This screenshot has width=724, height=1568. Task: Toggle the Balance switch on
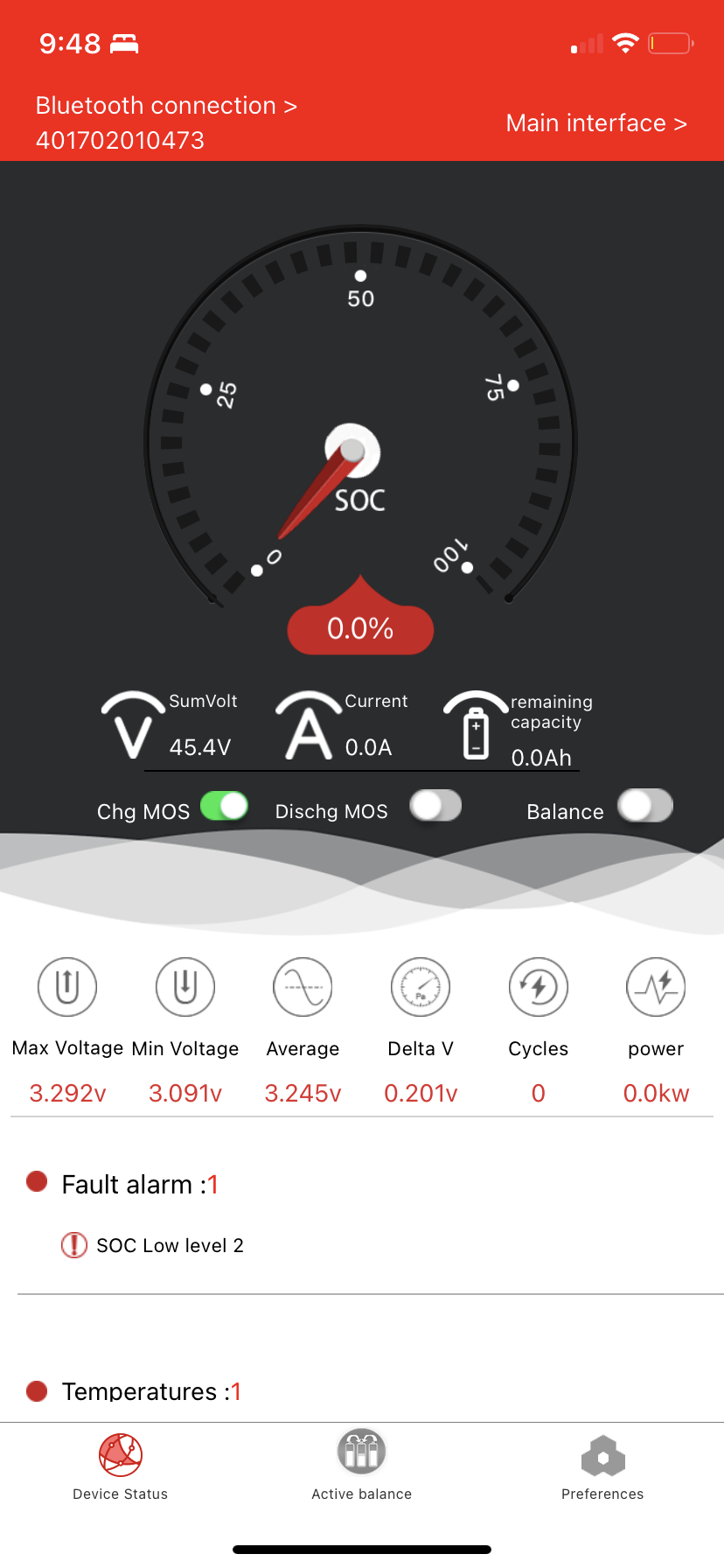pyautogui.click(x=645, y=806)
